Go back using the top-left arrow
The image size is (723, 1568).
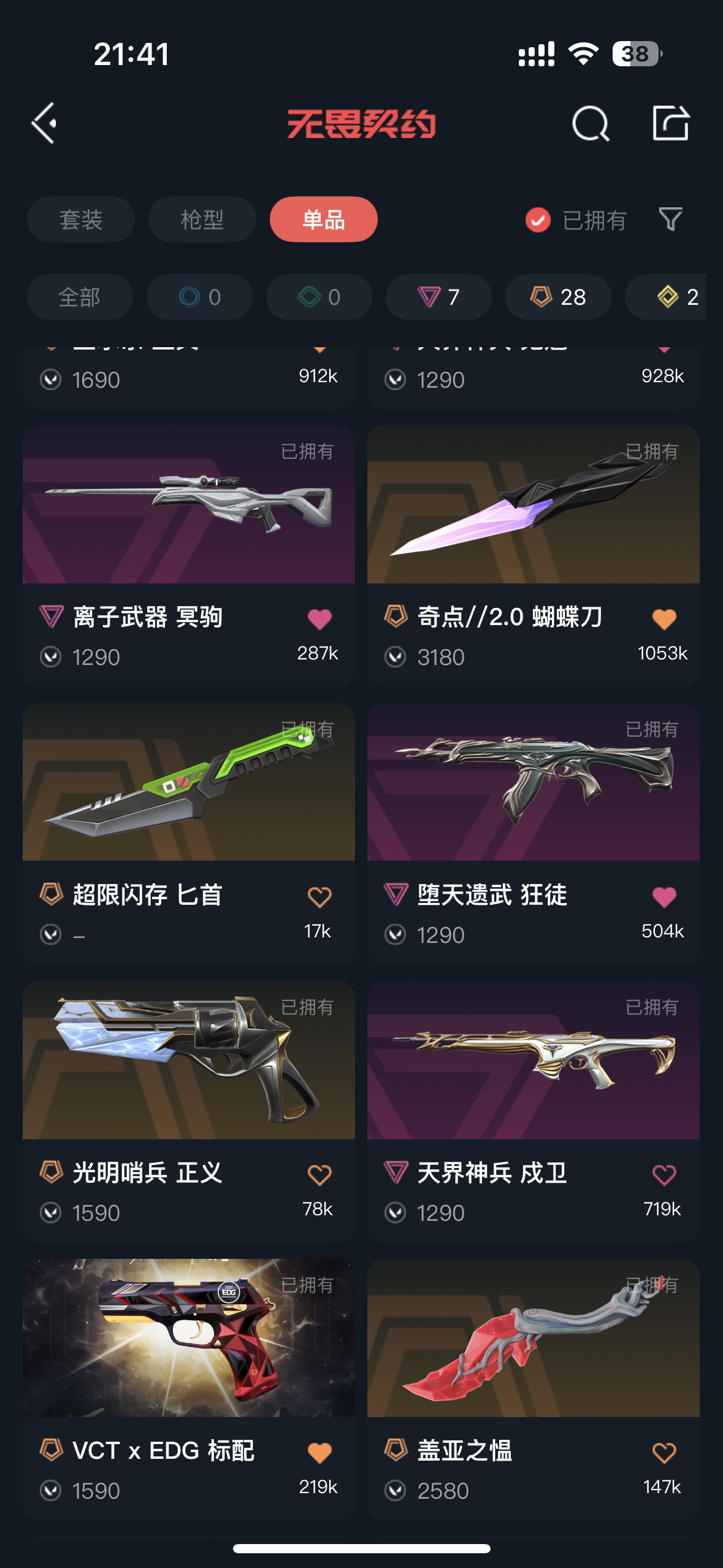pos(44,123)
